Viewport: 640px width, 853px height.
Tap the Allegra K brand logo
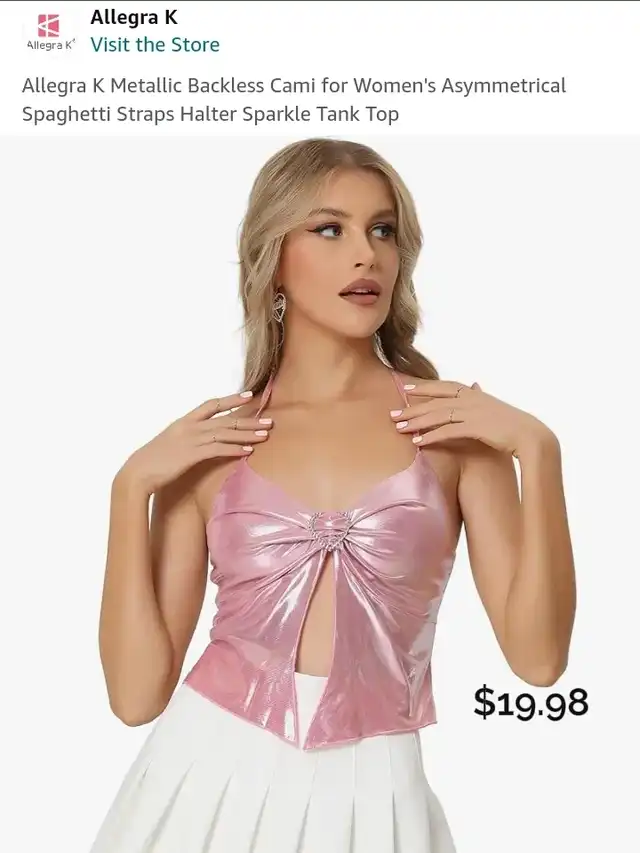(x=48, y=32)
